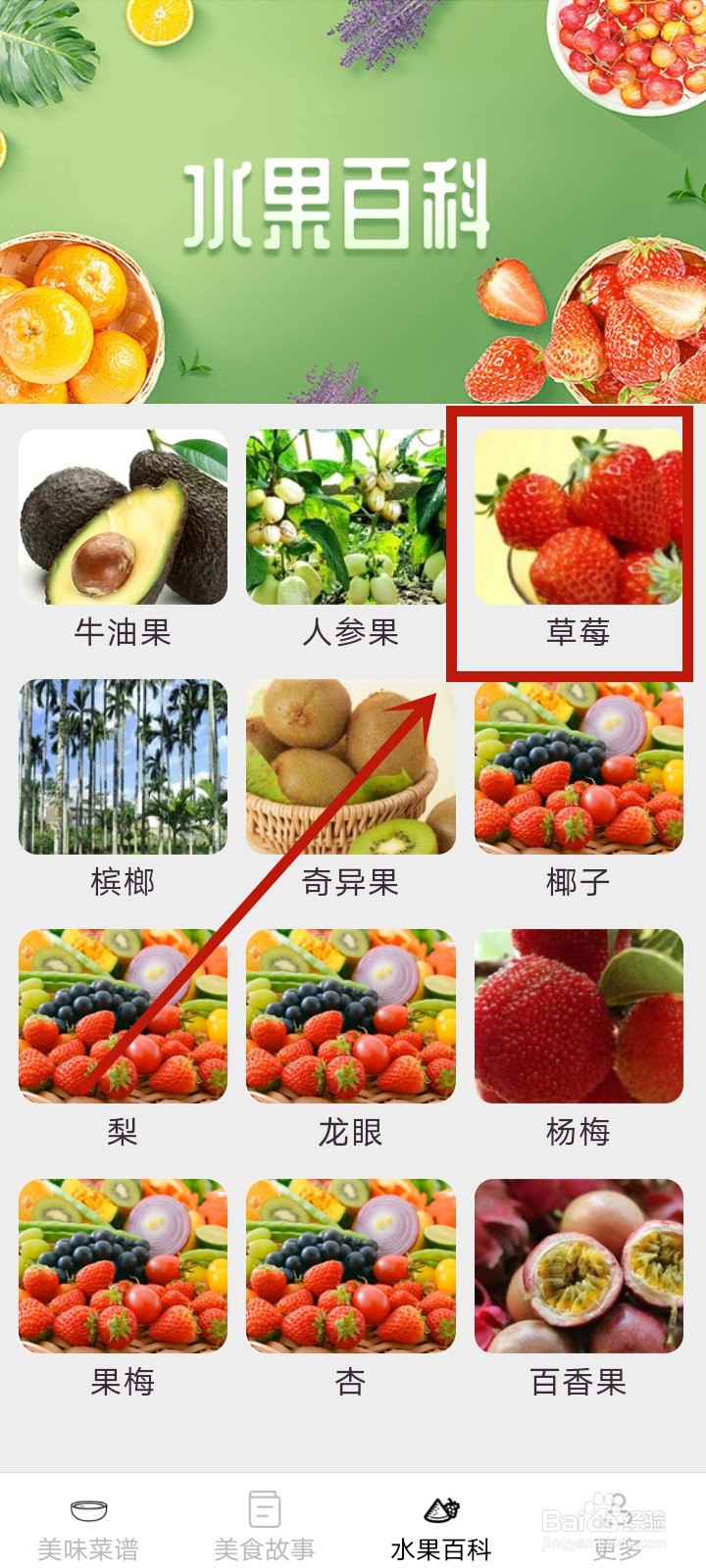View the 人参果 fruit picture

point(348,519)
